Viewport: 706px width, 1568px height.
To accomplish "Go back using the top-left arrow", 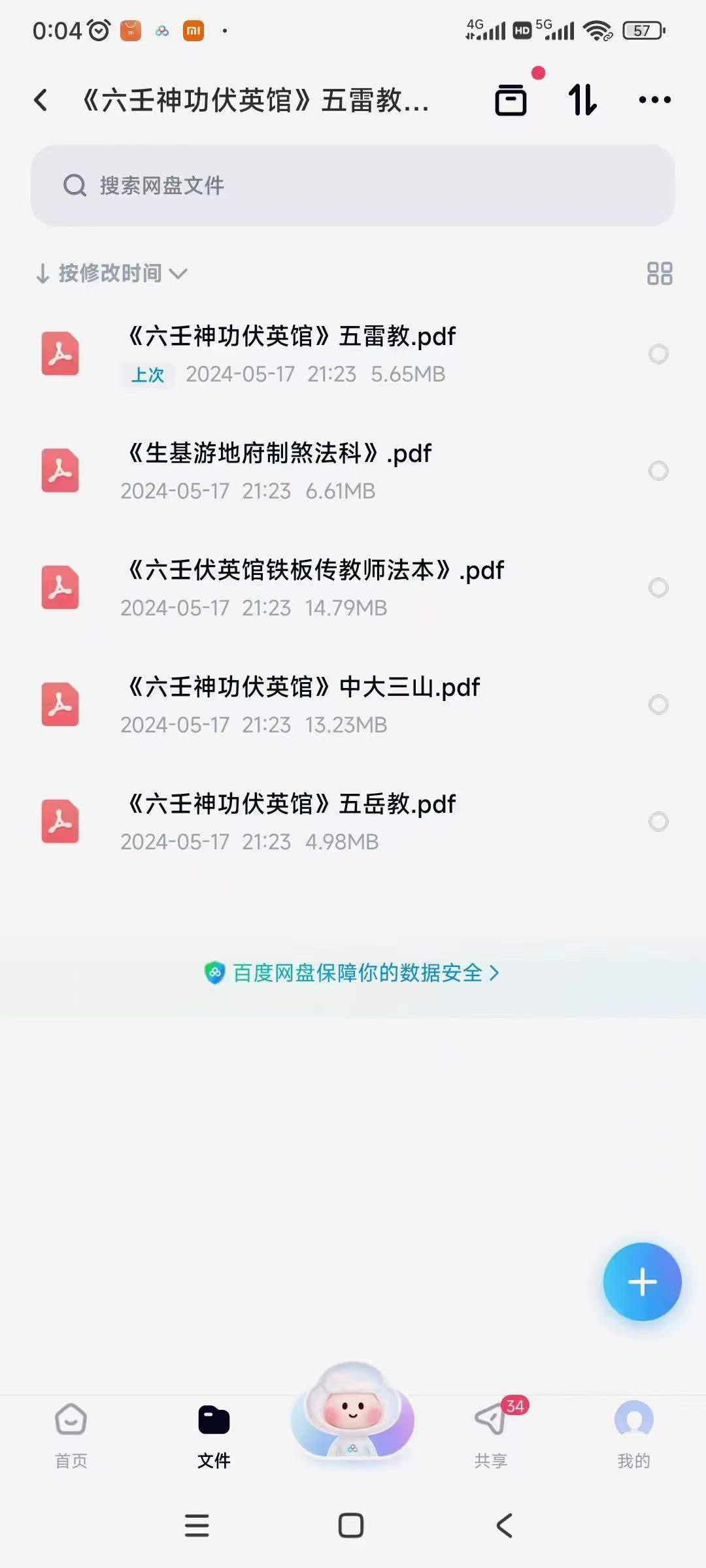I will (x=41, y=100).
